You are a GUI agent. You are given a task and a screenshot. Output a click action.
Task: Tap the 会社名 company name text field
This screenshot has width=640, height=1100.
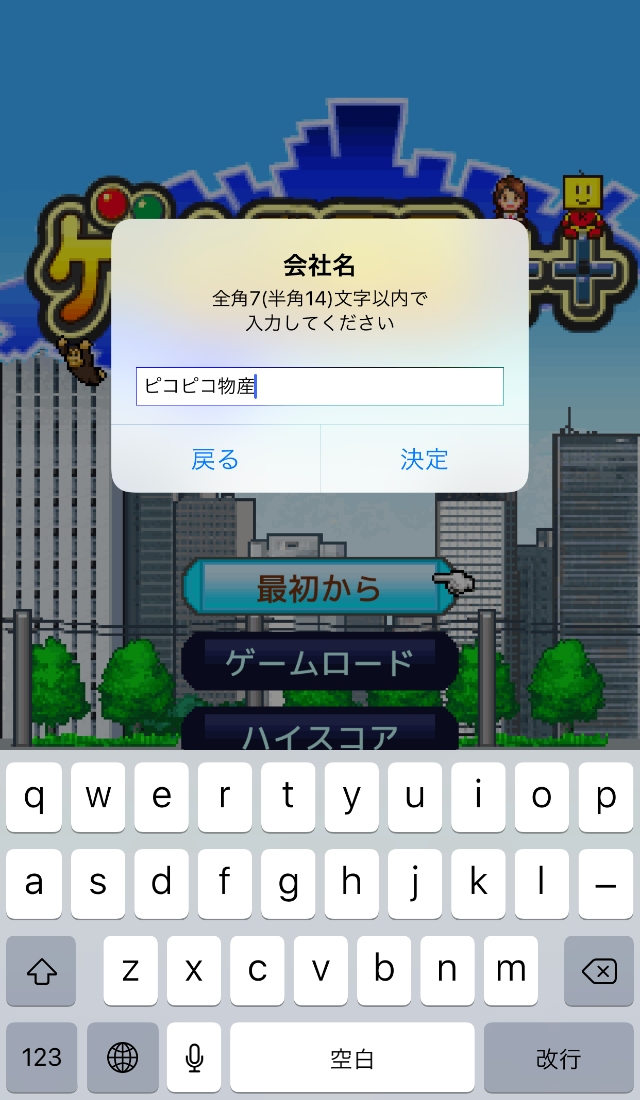[319, 387]
